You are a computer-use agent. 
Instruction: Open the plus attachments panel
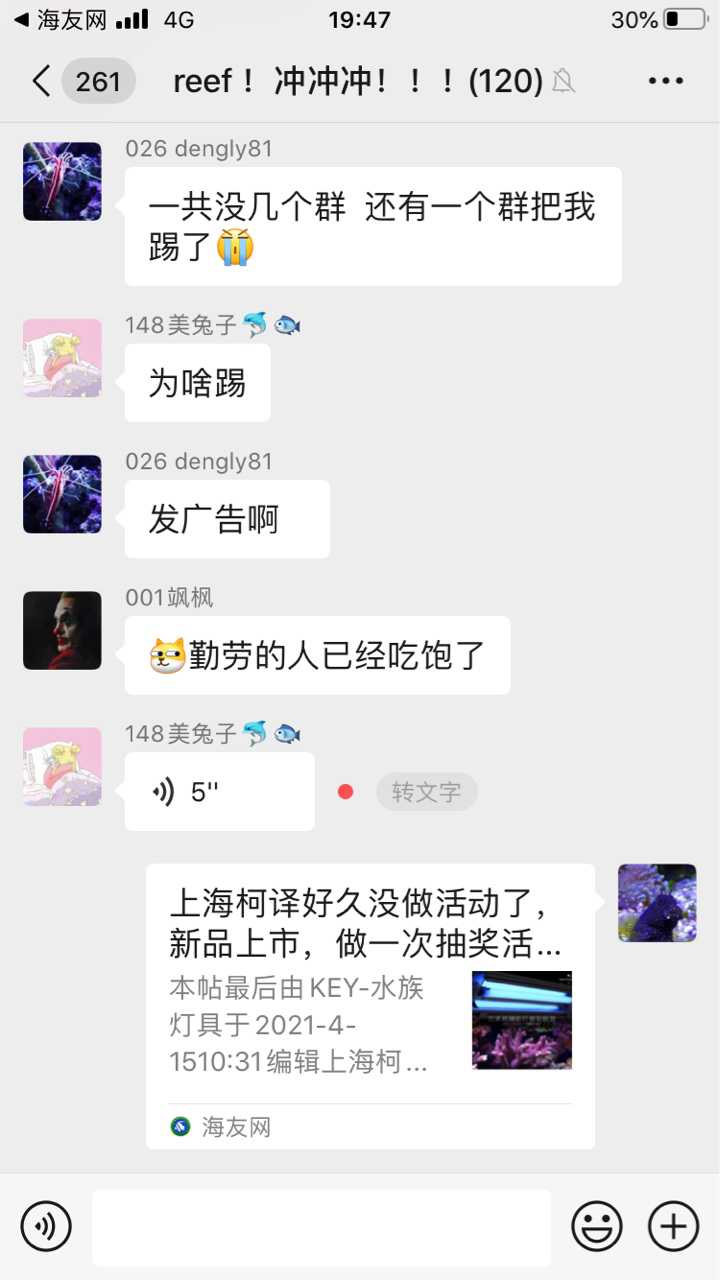tap(674, 1226)
